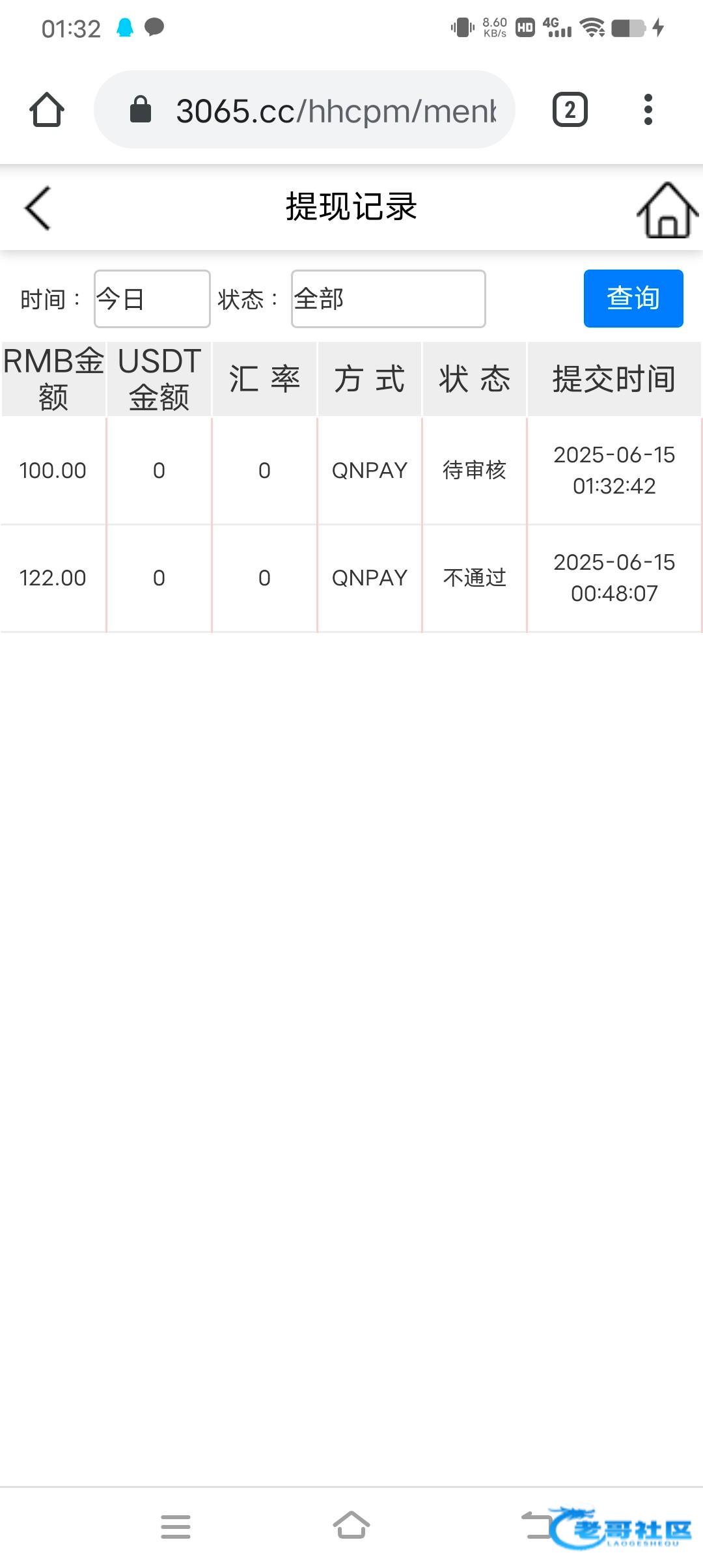
Task: Open the browser home page button
Action: coord(47,109)
